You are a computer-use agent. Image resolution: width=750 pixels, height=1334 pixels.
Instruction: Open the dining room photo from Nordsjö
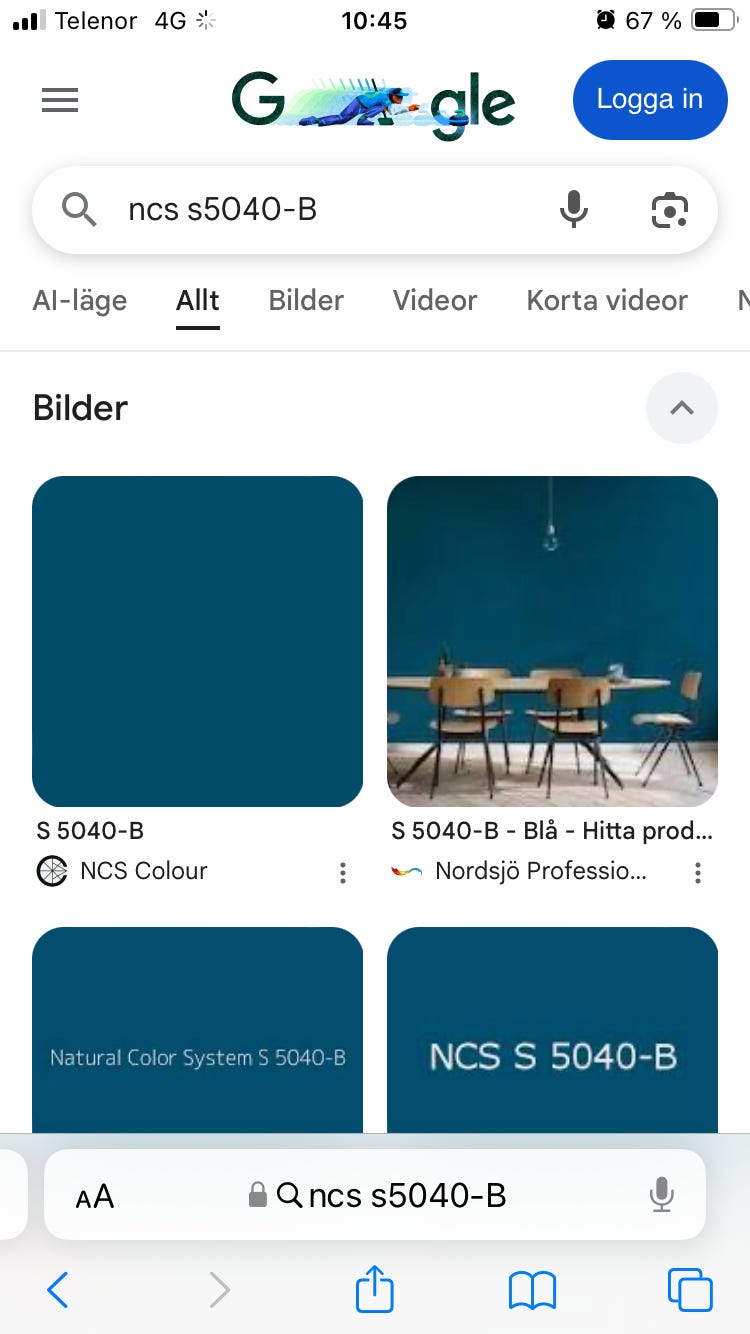[552, 642]
